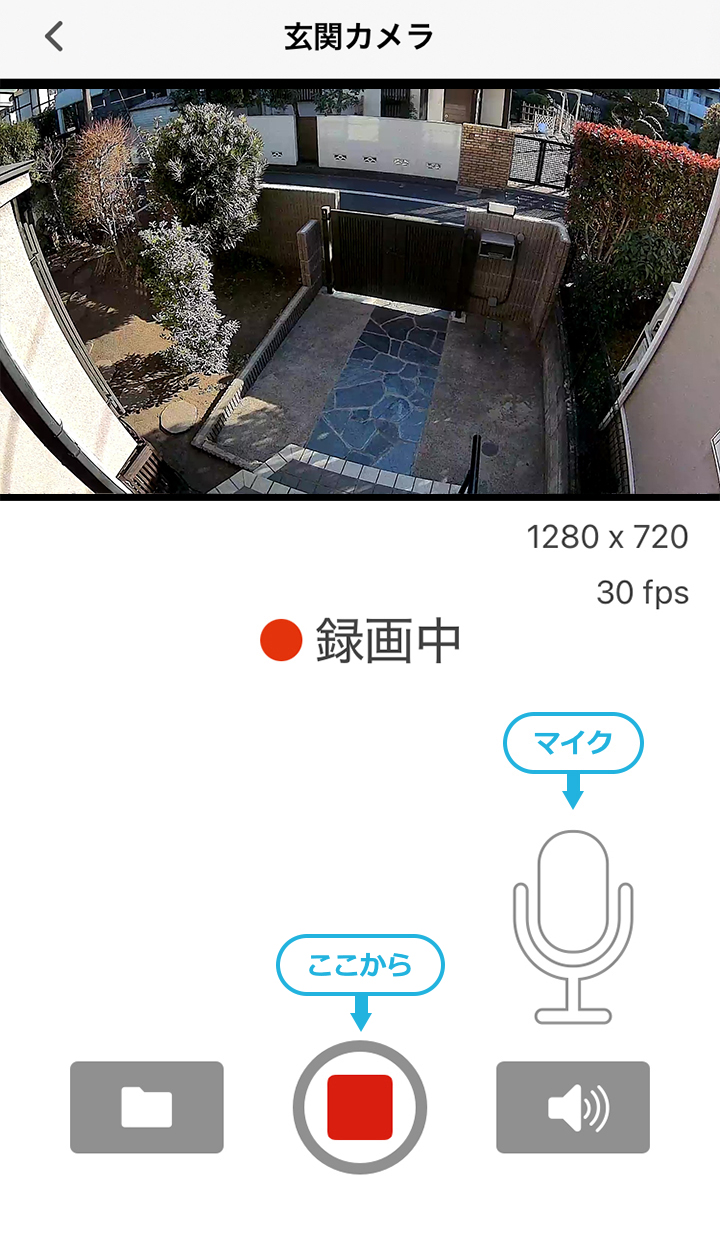Tap the microphone to talk
Screen dimensions: 720x1237
[573, 925]
